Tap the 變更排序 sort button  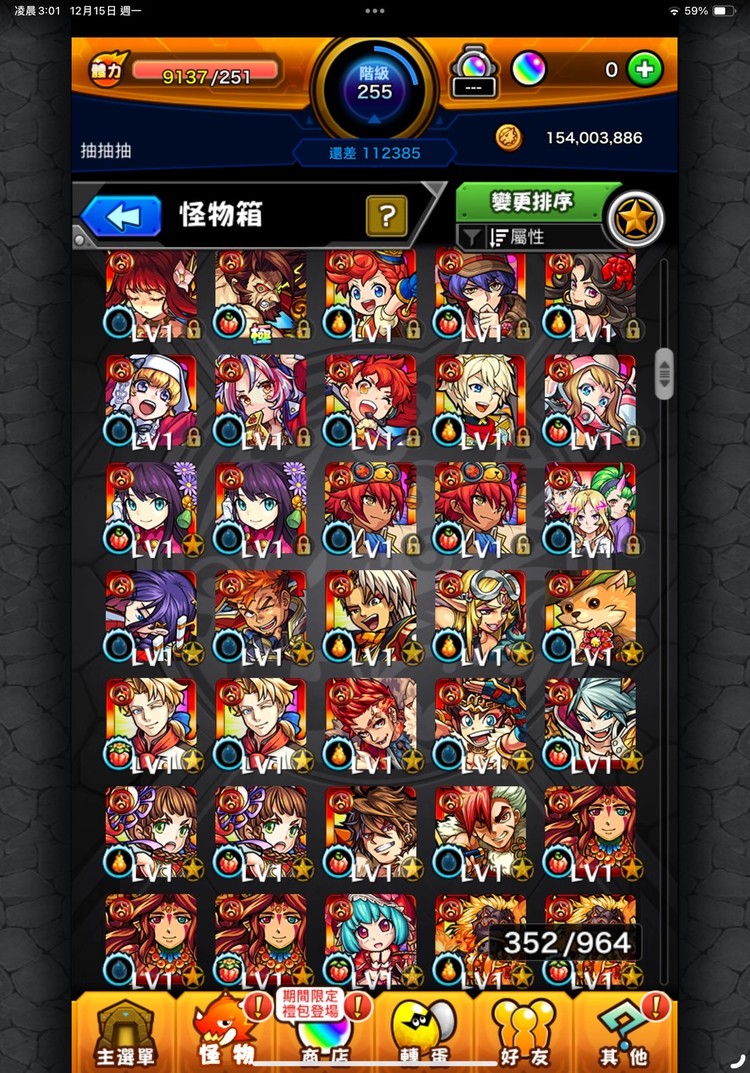[532, 201]
